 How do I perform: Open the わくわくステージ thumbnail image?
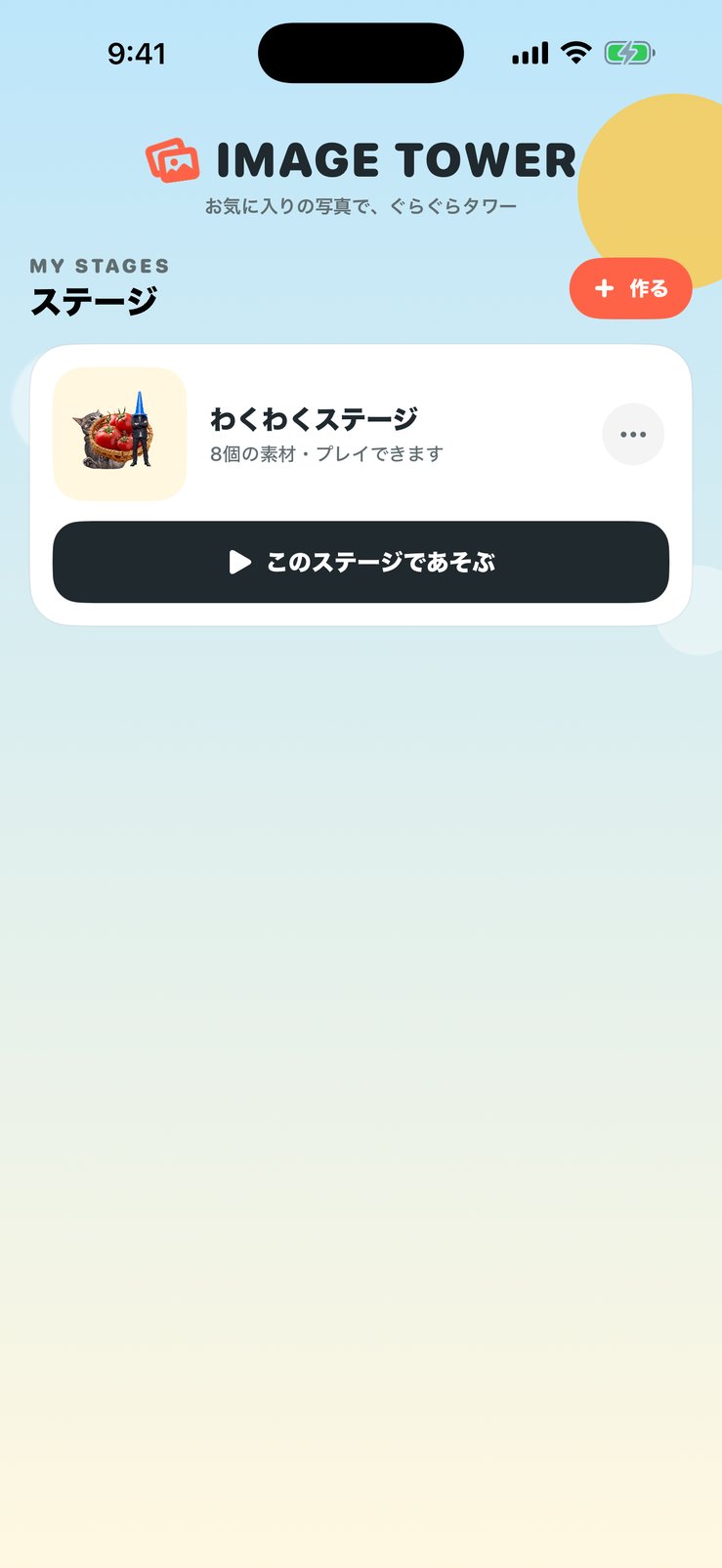click(119, 434)
